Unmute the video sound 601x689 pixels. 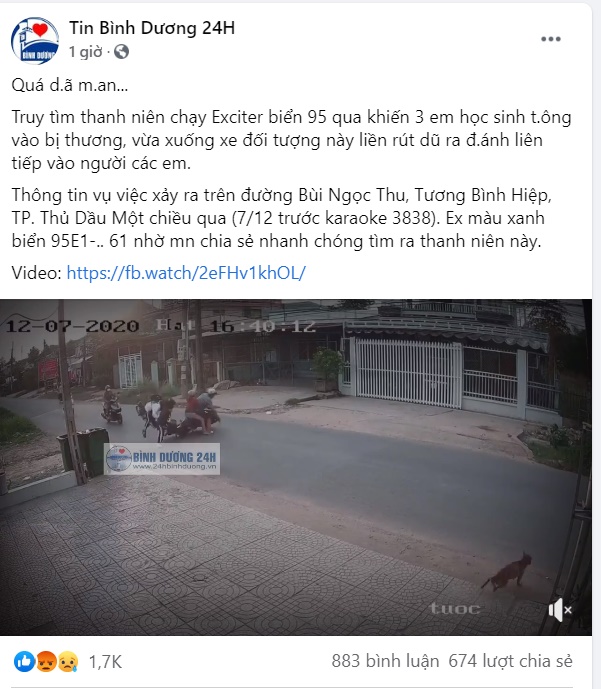tap(560, 609)
